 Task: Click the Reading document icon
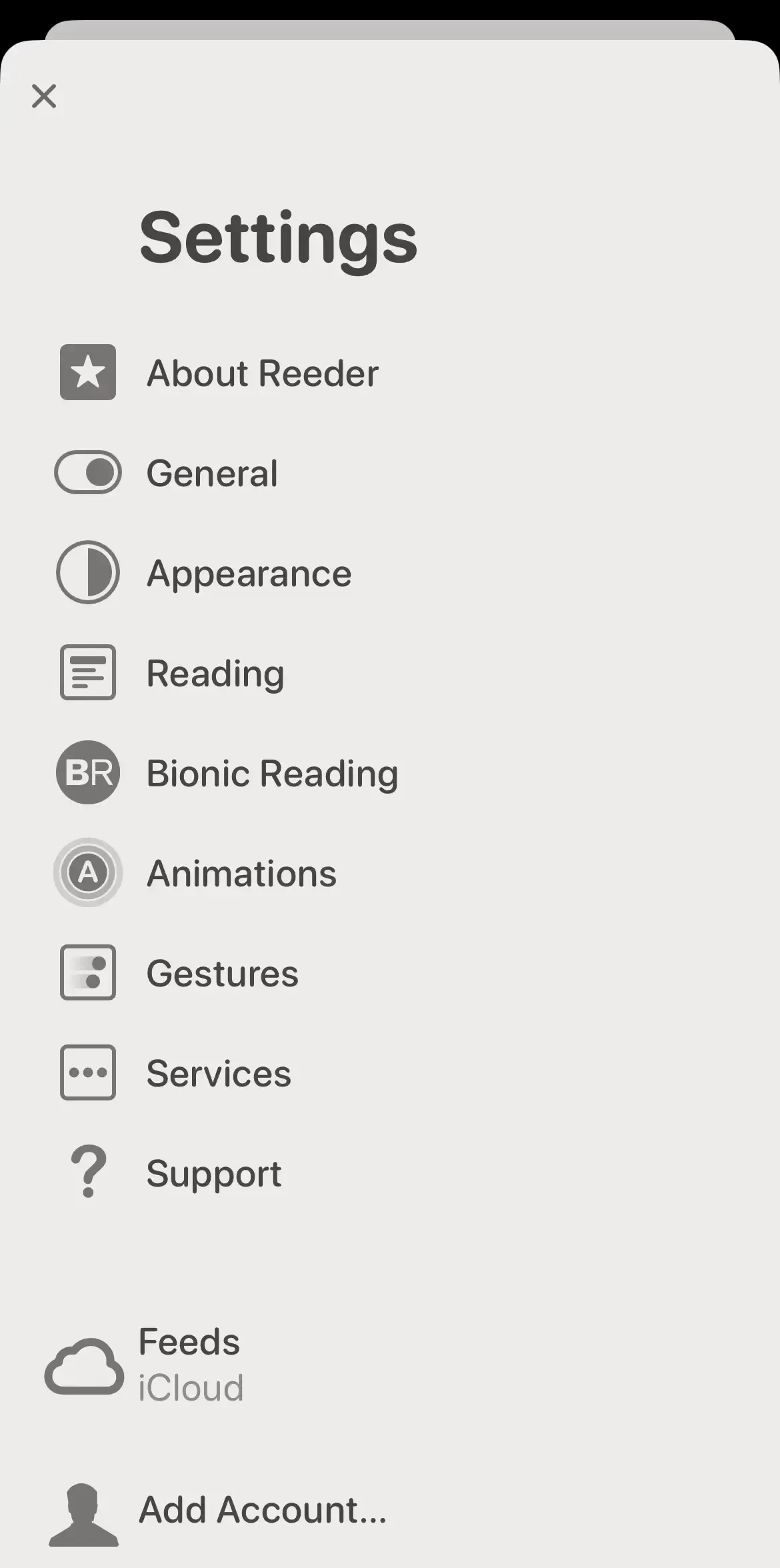click(x=87, y=672)
